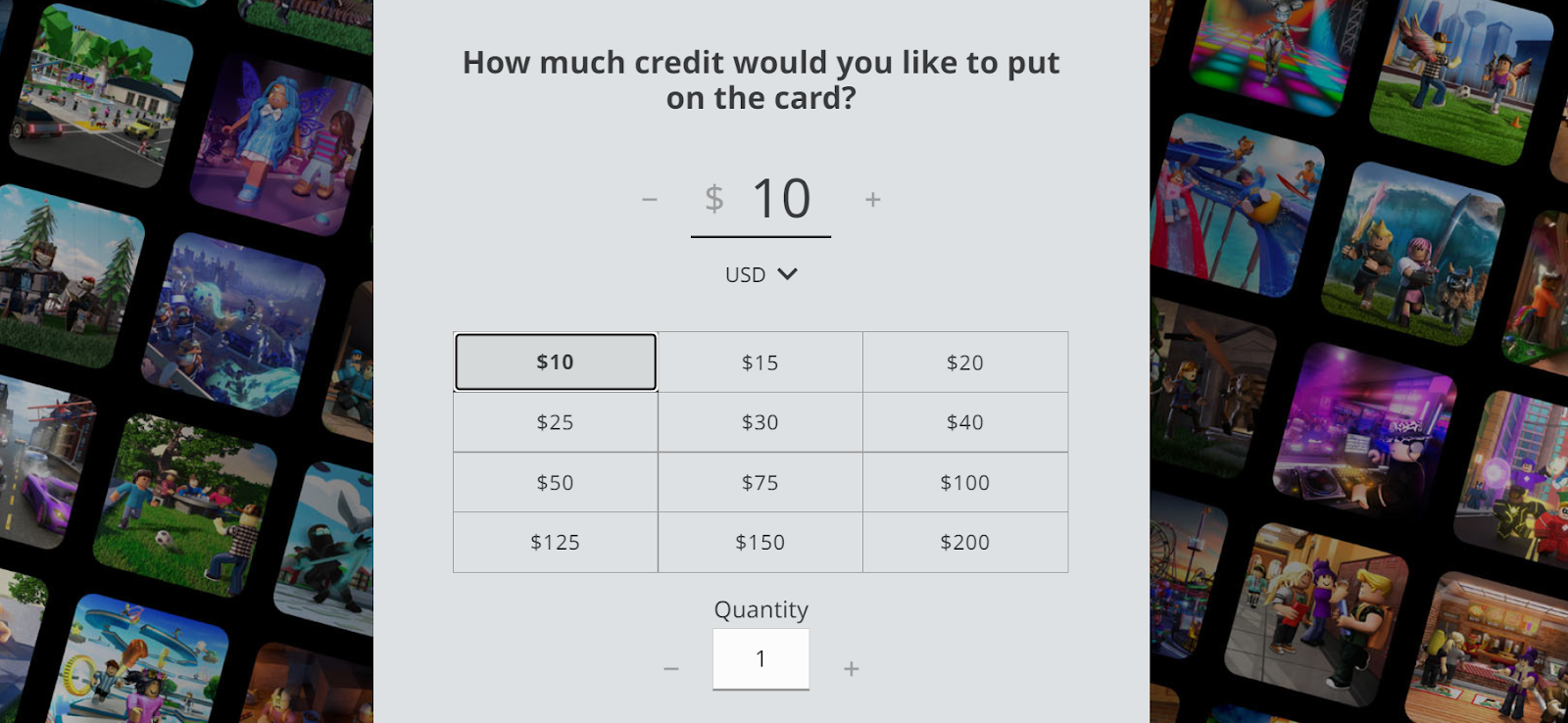Select the $125 credit option

click(x=555, y=543)
